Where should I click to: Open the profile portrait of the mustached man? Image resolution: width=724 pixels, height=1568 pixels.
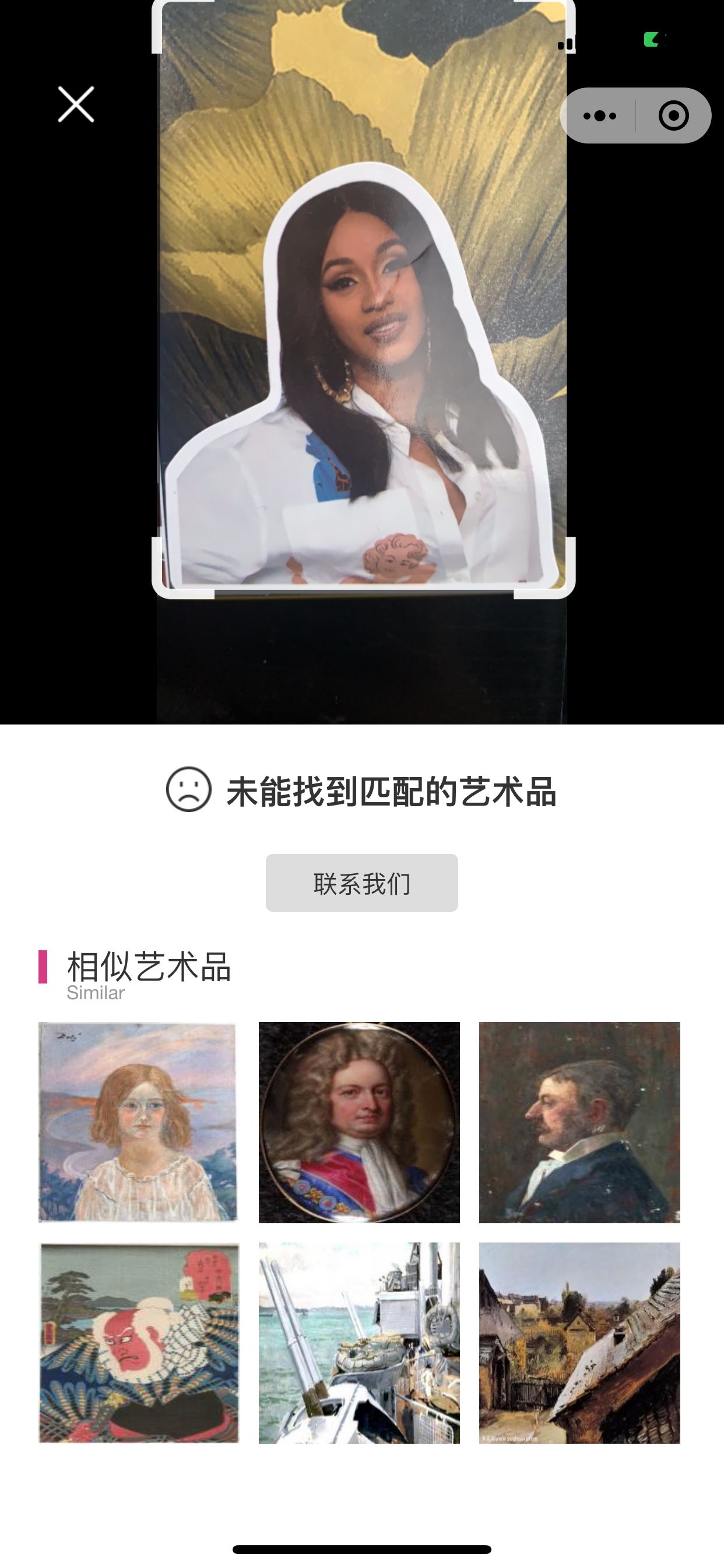pyautogui.click(x=579, y=1122)
